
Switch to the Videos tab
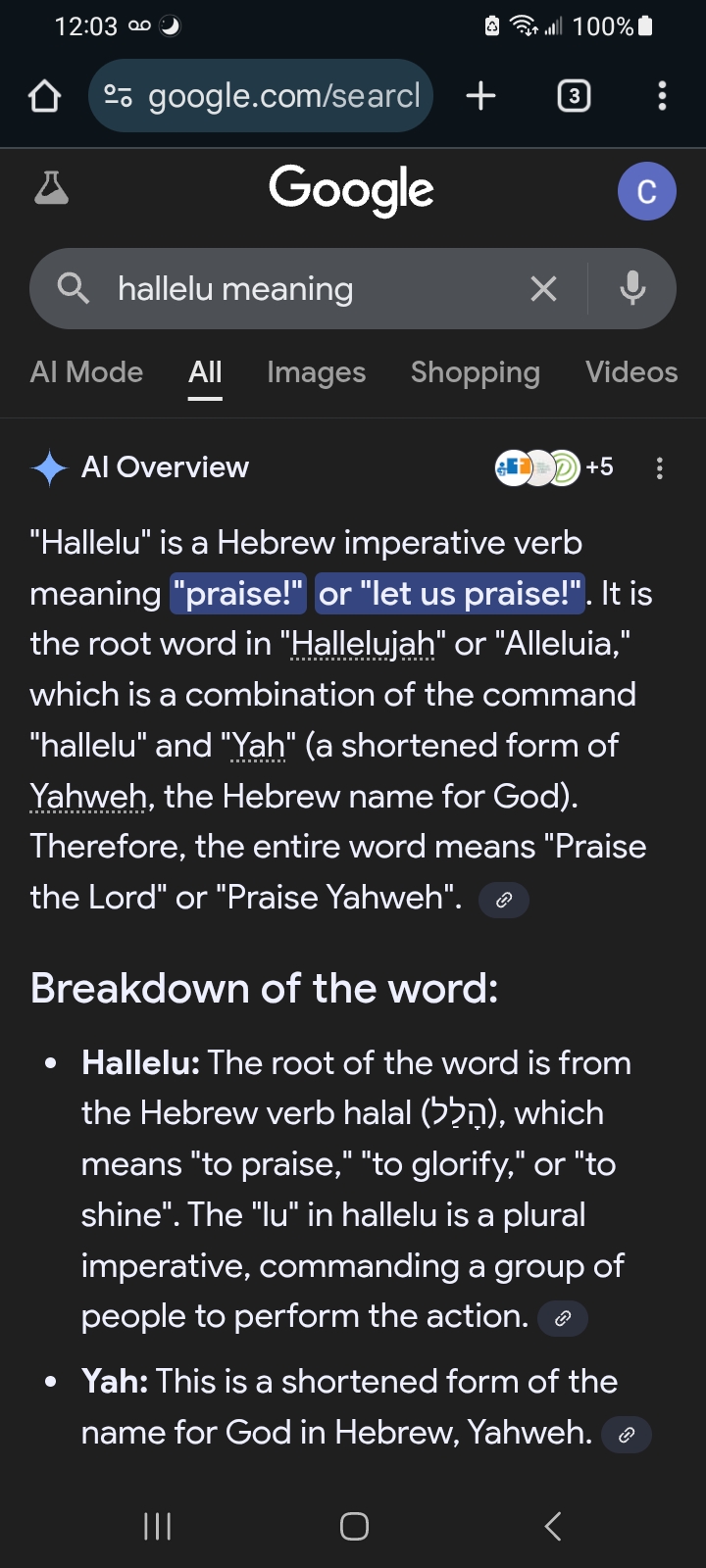coord(631,372)
